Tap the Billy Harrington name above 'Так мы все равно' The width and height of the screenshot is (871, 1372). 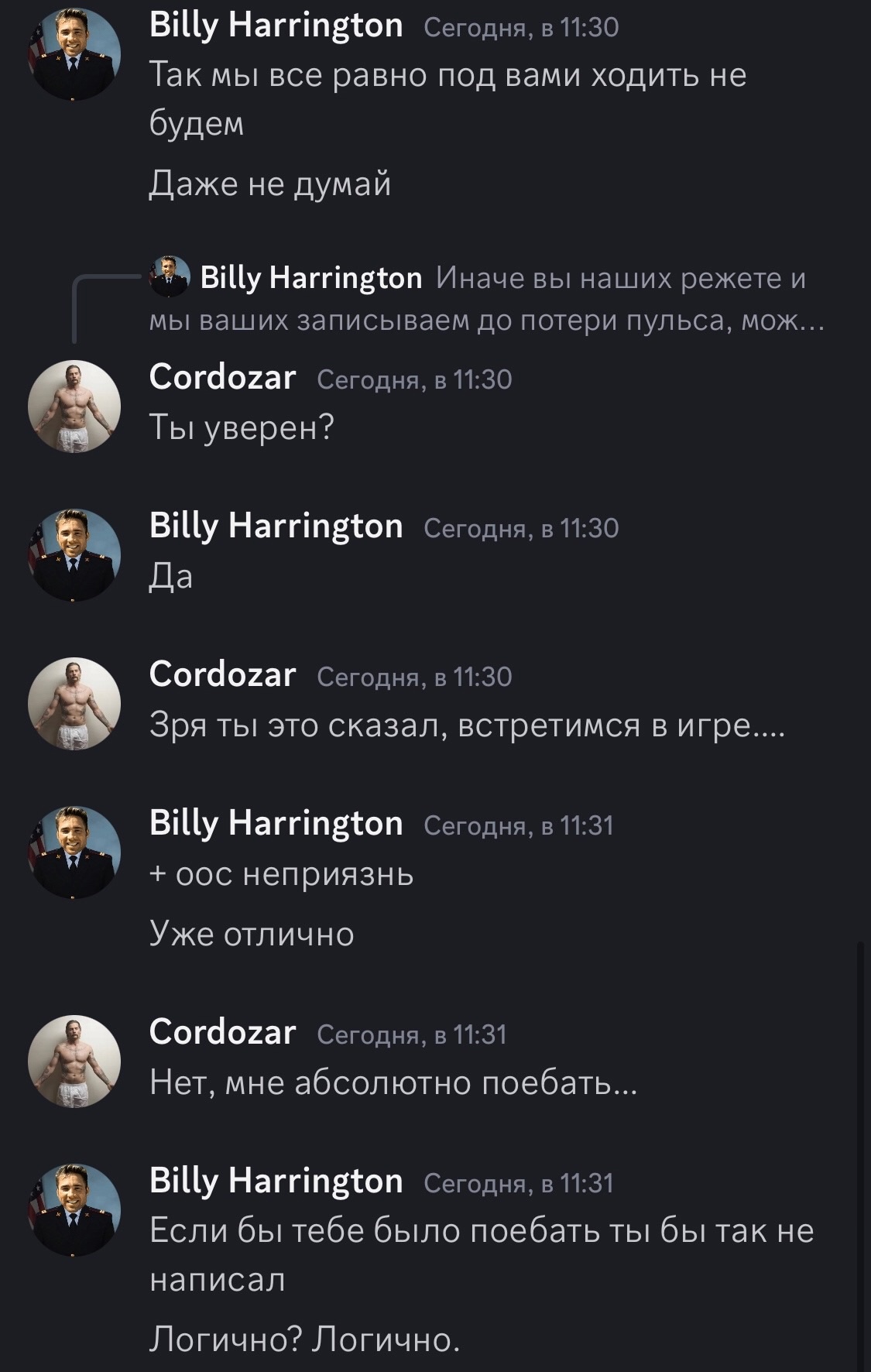tap(276, 26)
